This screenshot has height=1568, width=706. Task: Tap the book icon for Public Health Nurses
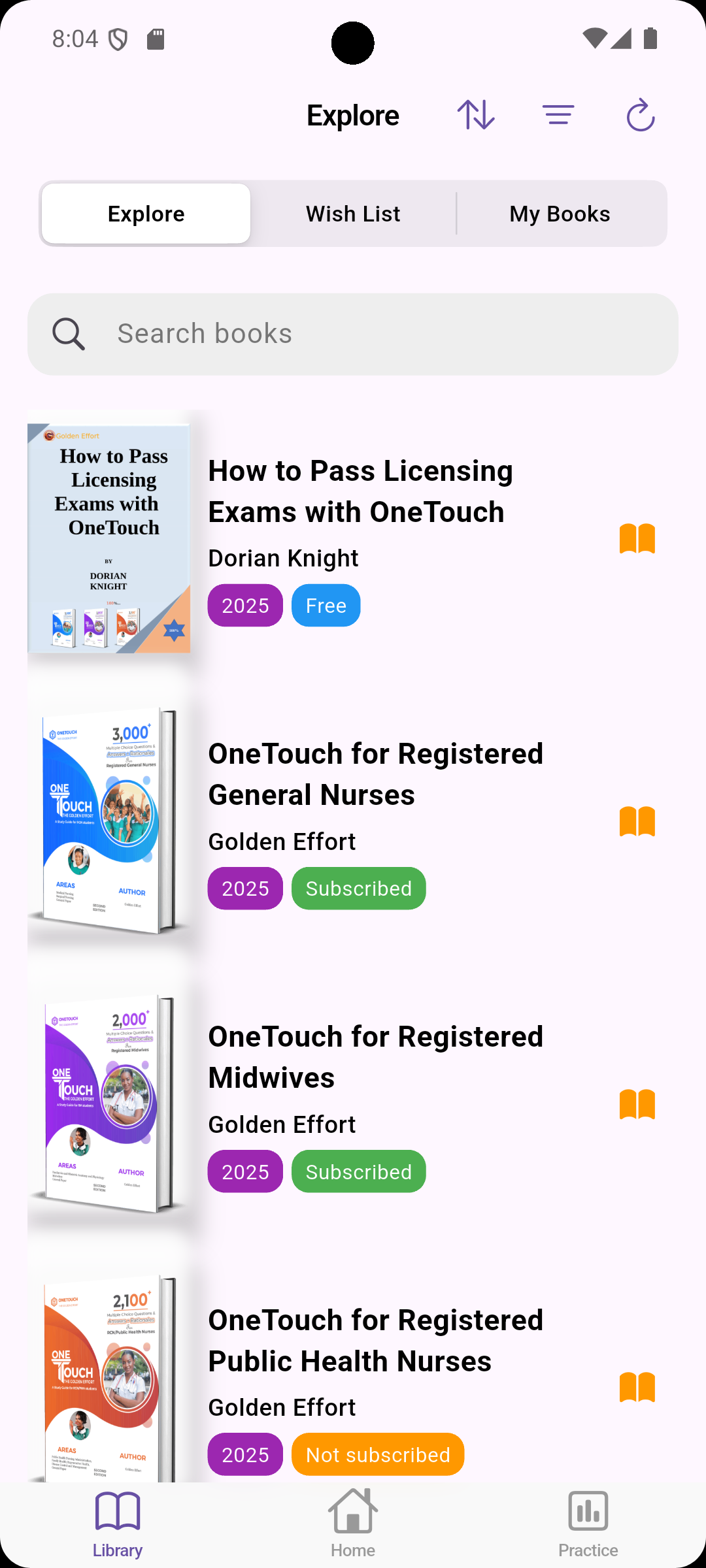click(x=637, y=1387)
